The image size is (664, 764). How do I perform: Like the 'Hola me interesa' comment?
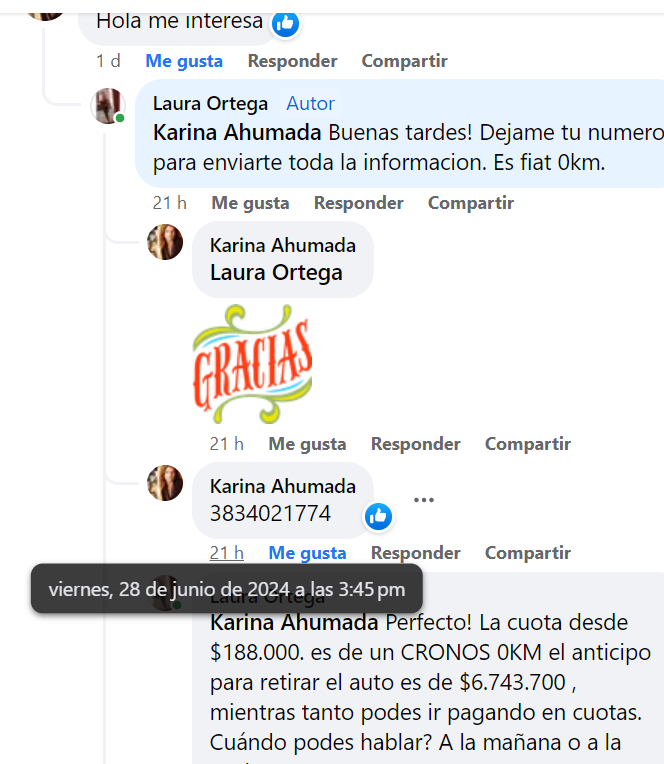click(x=184, y=61)
